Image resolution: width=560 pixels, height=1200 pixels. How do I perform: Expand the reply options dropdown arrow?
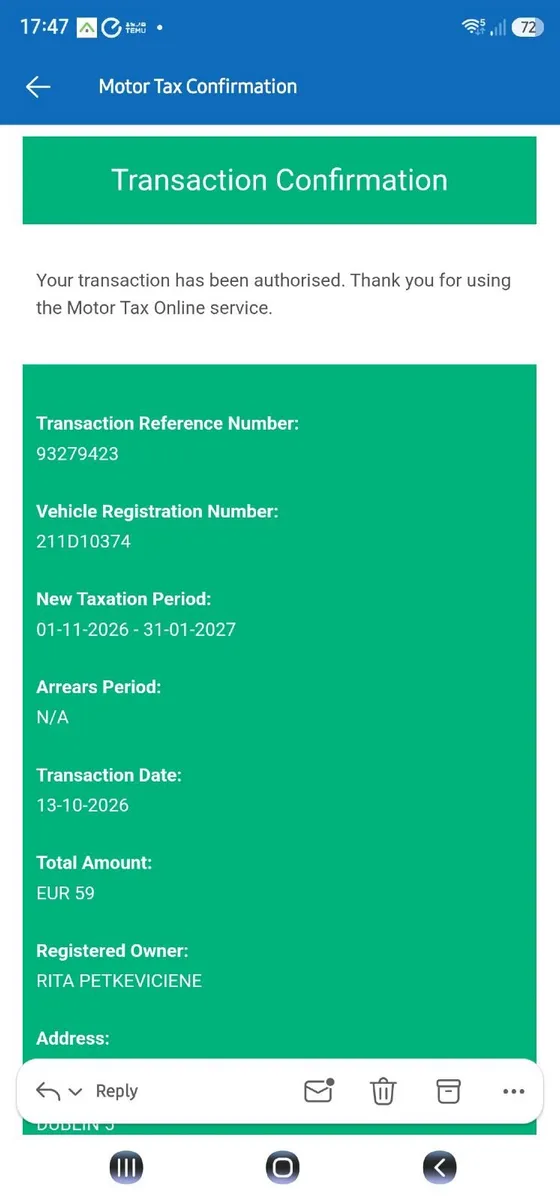point(75,1092)
